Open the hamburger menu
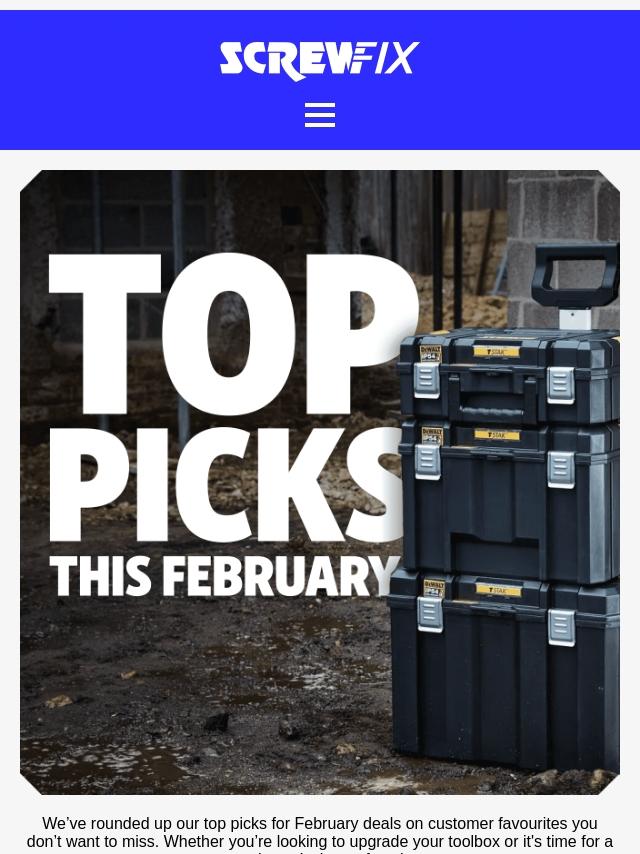640x854 pixels. [320, 115]
